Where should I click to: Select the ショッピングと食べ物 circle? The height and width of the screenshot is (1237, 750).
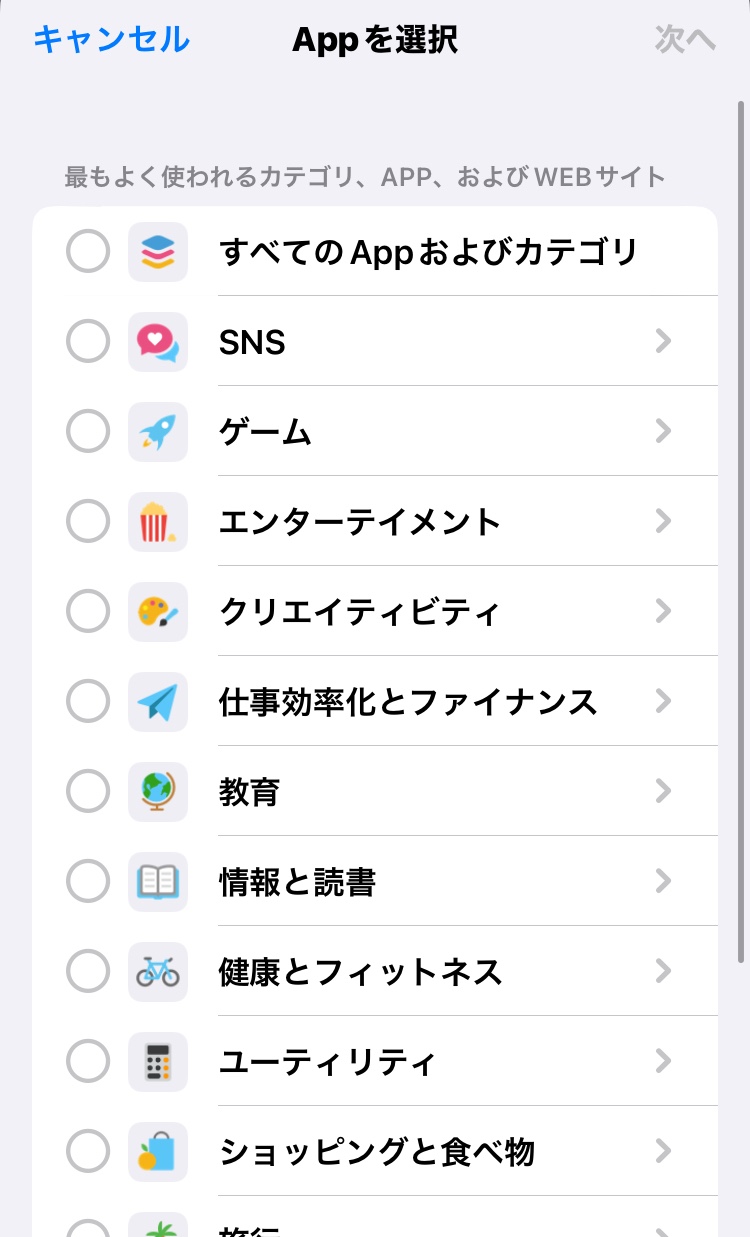[88, 1152]
